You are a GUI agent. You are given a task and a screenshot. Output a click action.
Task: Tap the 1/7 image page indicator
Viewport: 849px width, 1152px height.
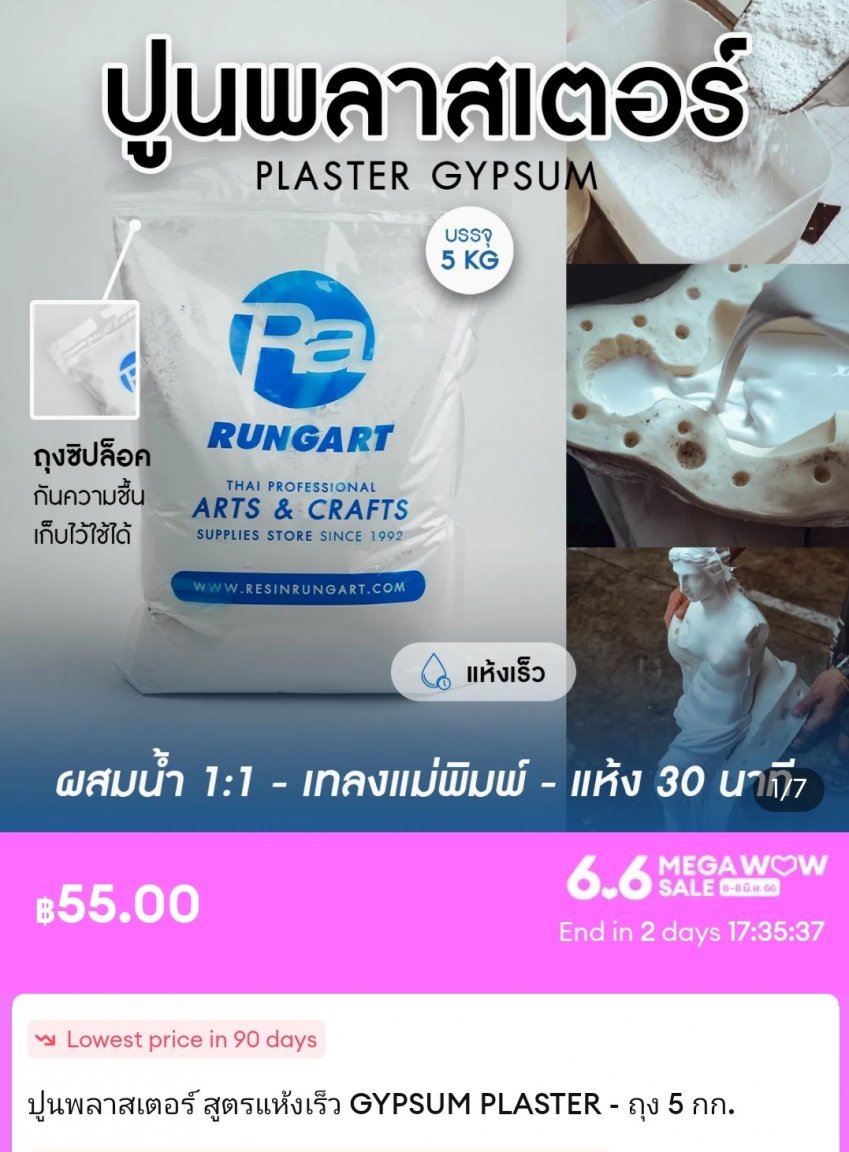[788, 788]
